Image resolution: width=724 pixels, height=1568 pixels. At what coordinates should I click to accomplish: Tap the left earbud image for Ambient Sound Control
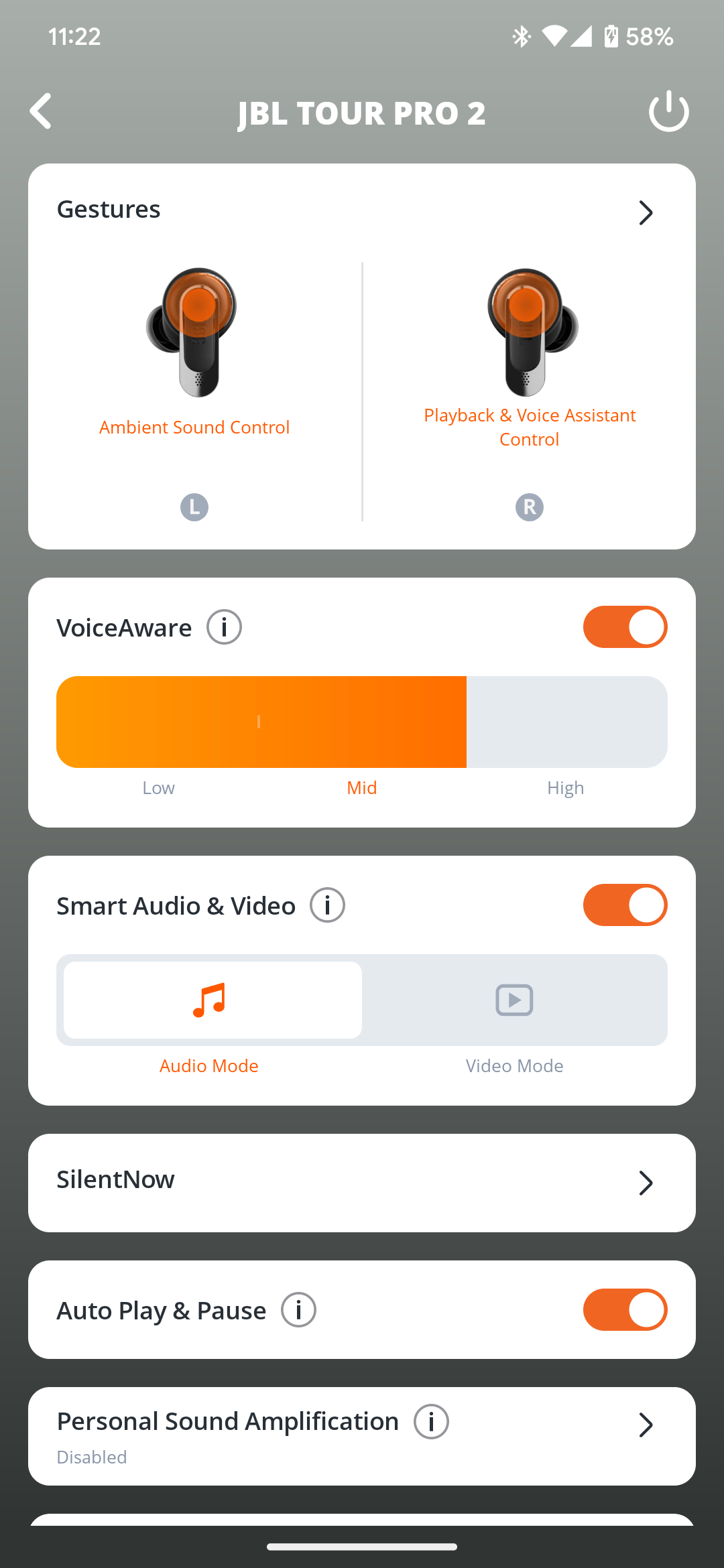coord(194,332)
